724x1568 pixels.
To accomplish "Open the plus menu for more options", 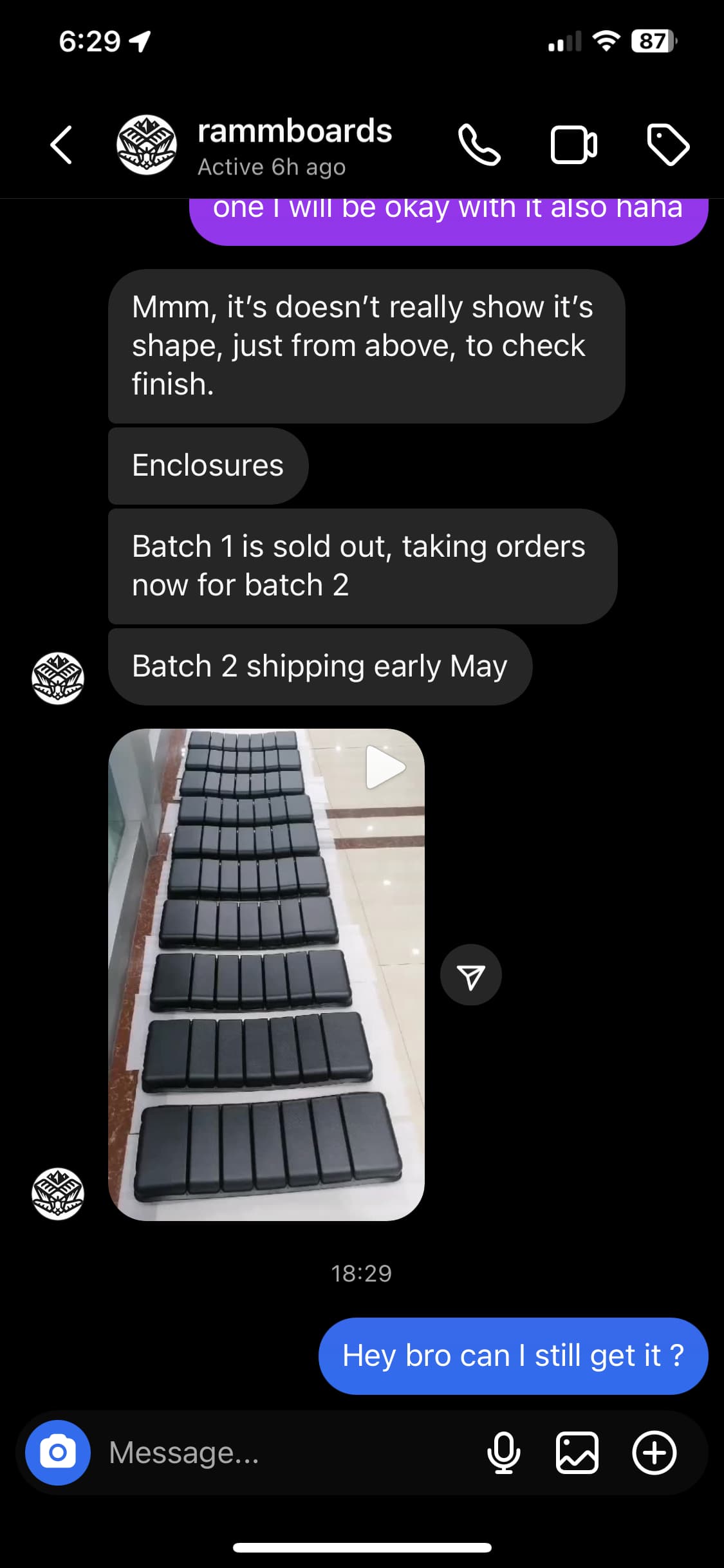I will click(x=654, y=1453).
